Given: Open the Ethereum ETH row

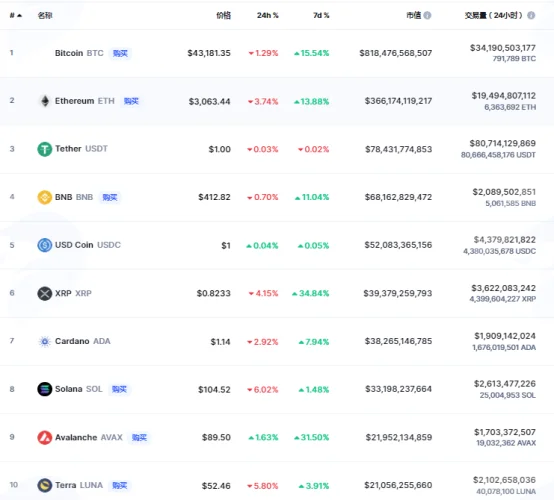Looking at the screenshot, I should tap(277, 101).
